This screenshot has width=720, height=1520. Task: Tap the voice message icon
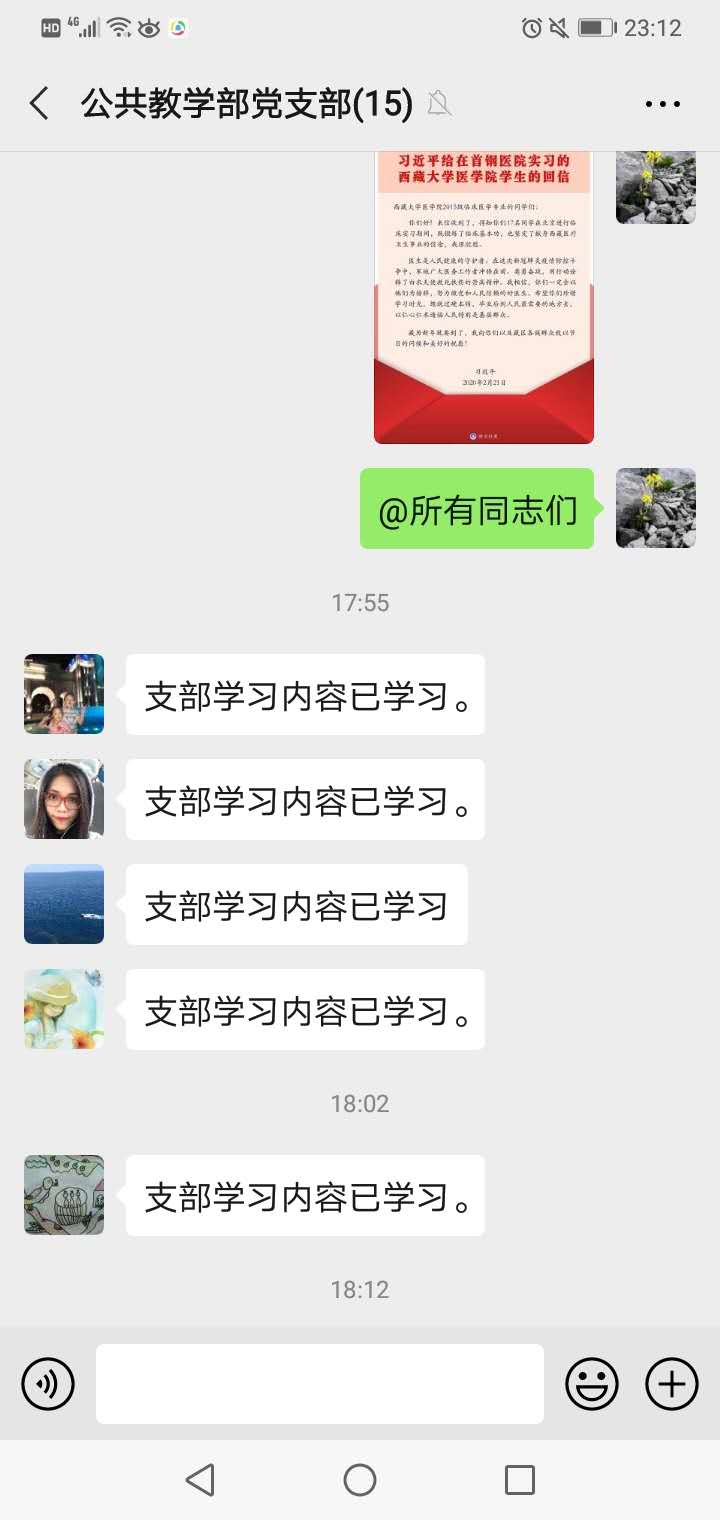[x=48, y=1384]
